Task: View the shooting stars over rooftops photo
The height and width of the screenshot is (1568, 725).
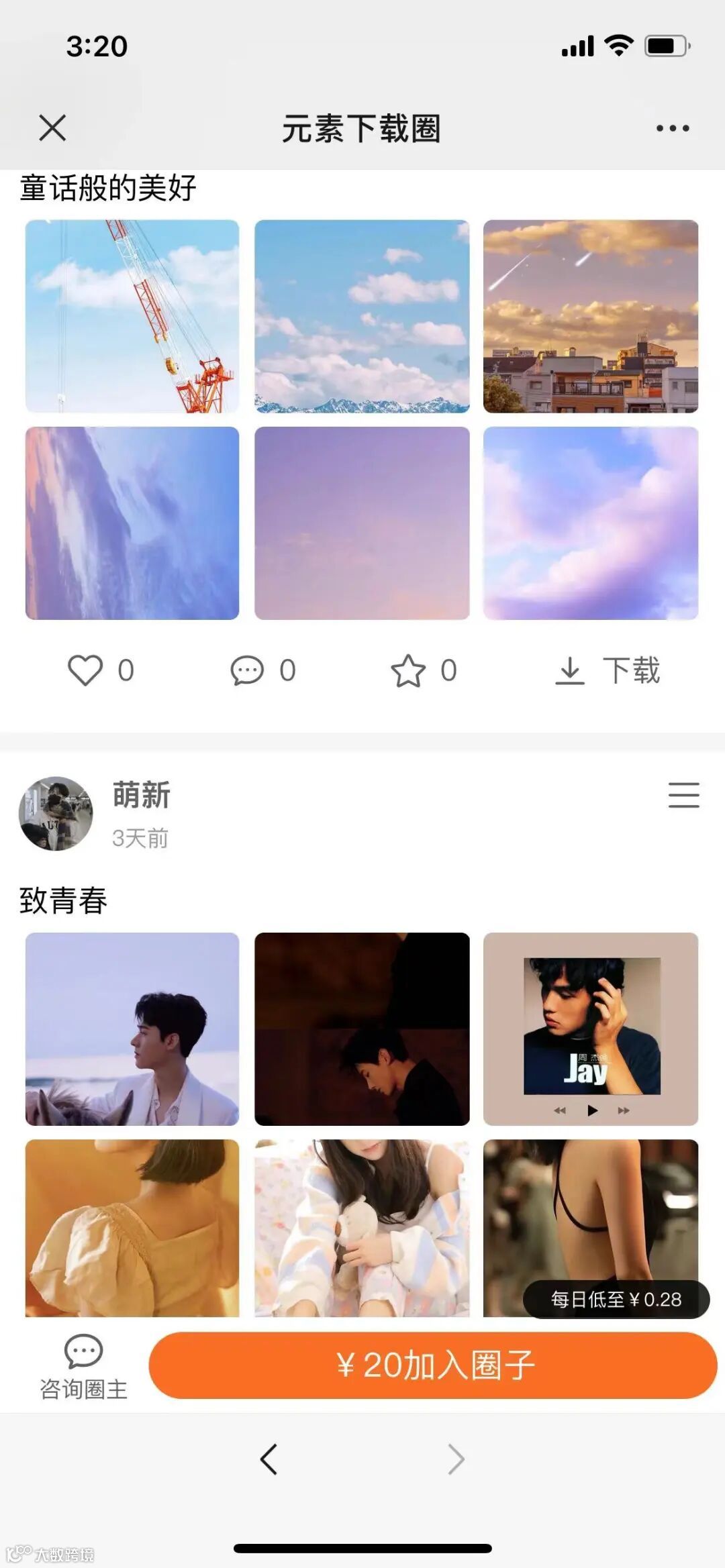Action: [x=591, y=316]
